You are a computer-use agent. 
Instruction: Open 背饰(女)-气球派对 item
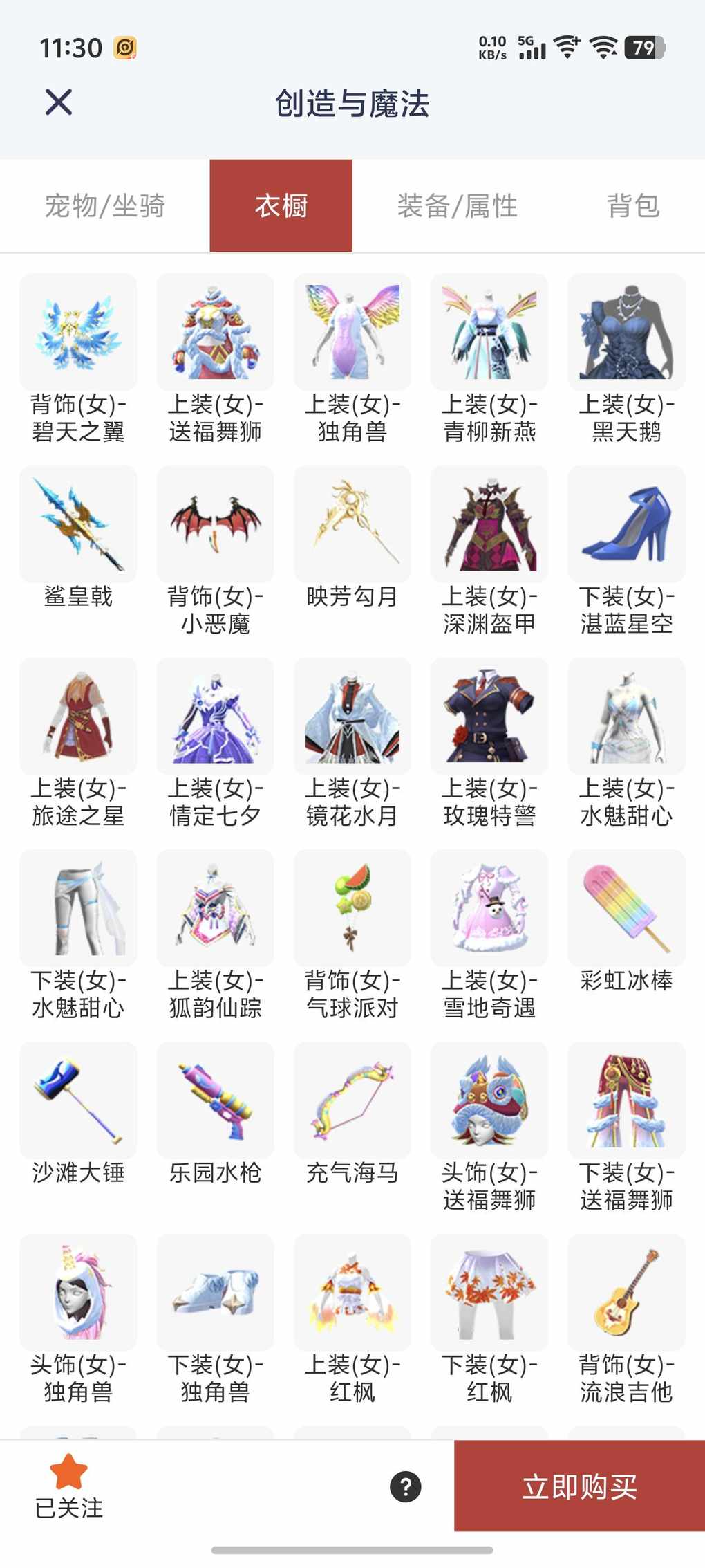[352, 909]
